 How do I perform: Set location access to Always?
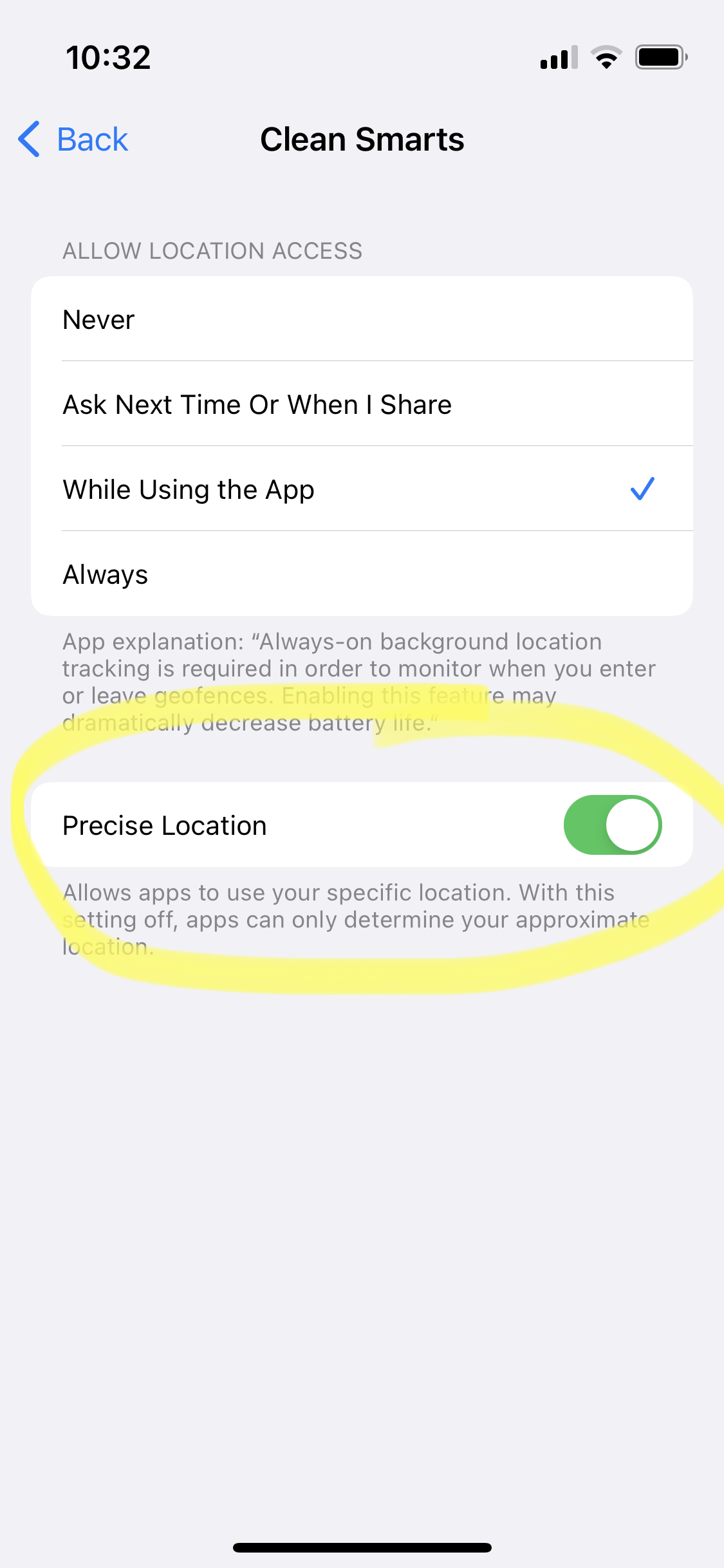coord(360,574)
